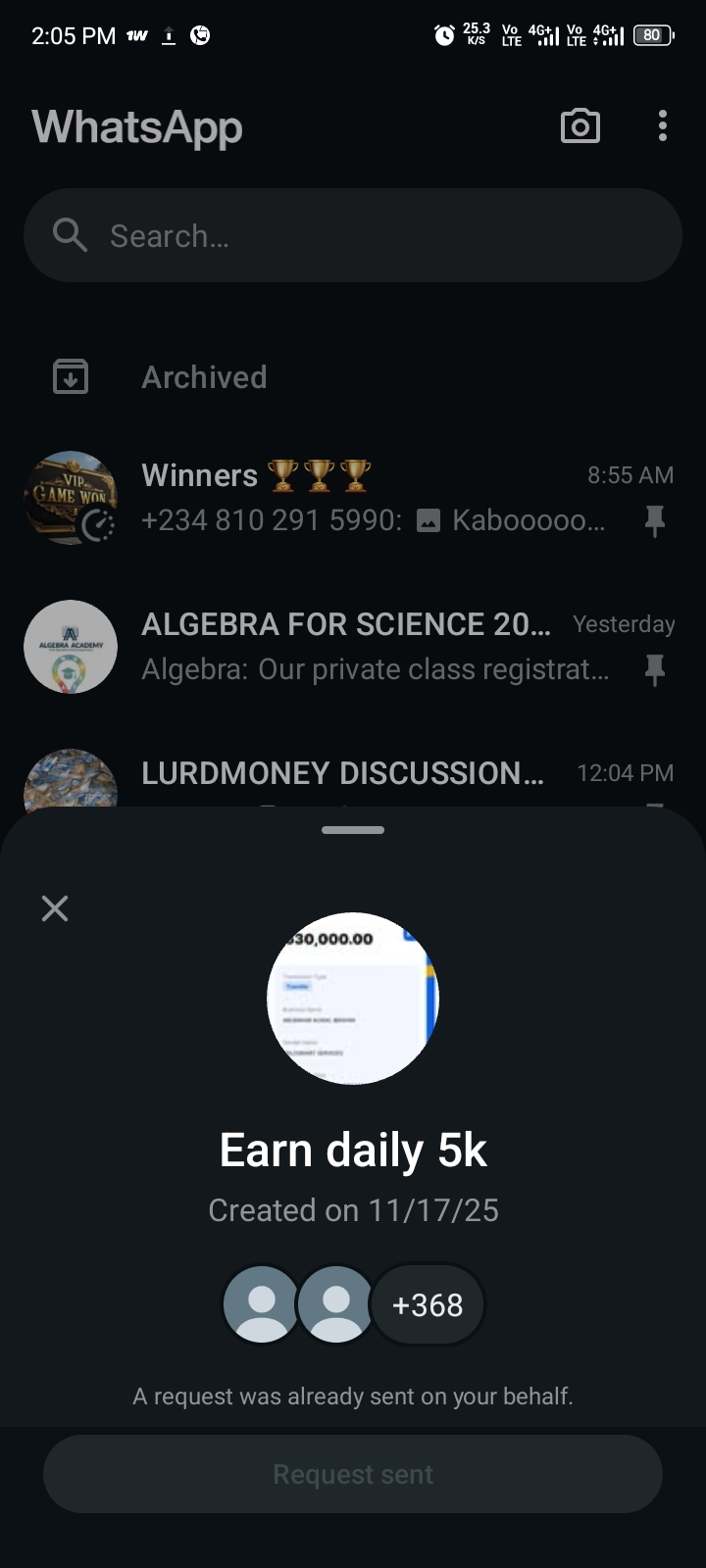
Task: Tap the Search field
Action: [x=353, y=236]
